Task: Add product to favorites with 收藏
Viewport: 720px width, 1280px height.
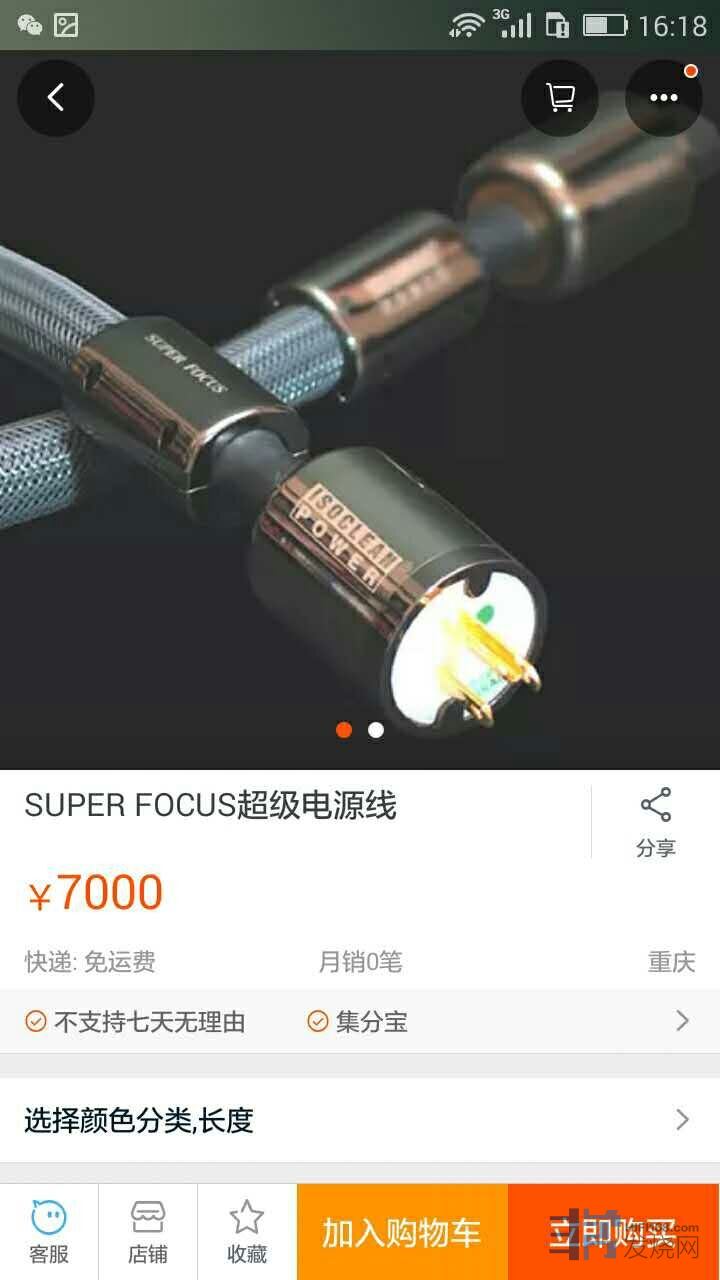Action: click(x=247, y=1232)
